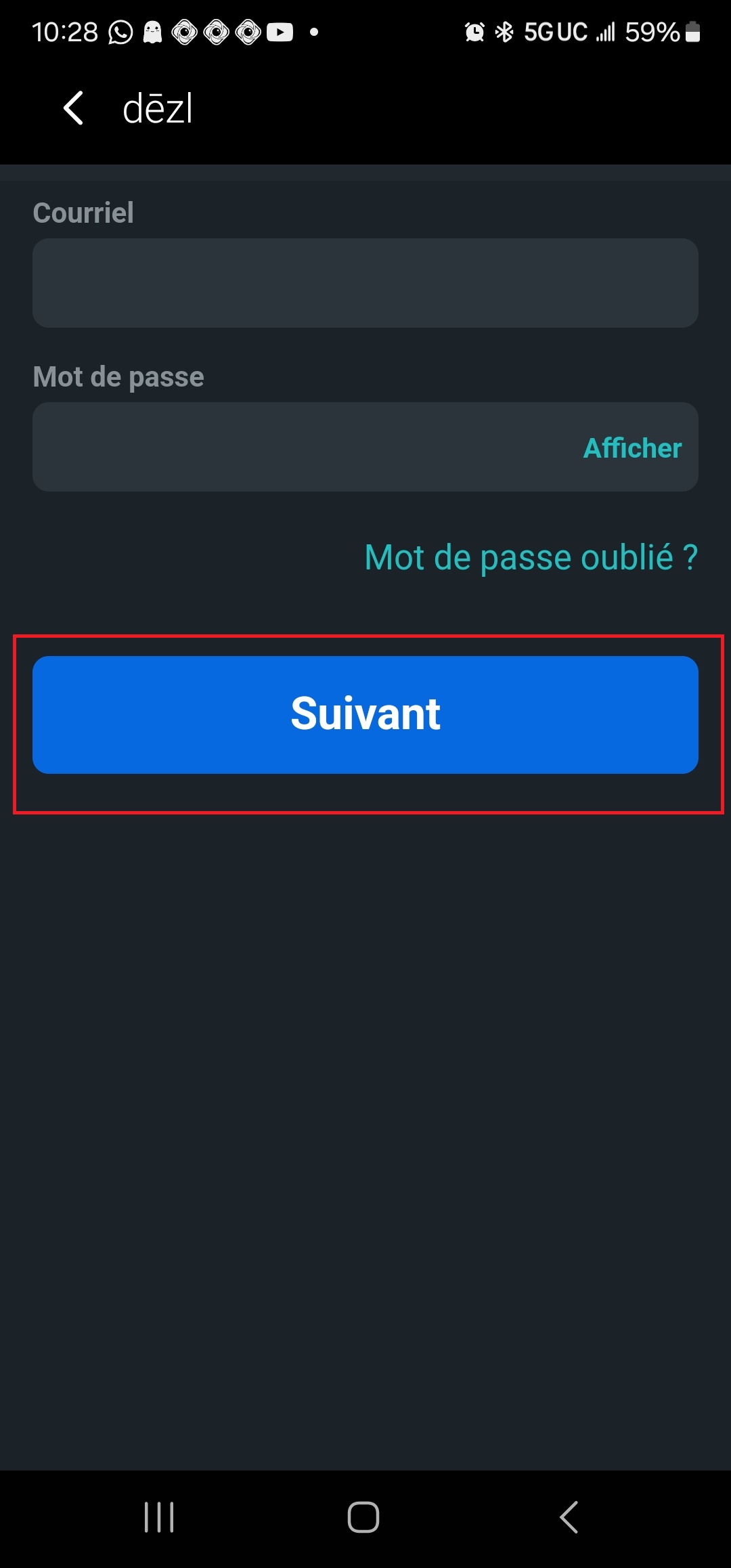Open the Mot de passe oublié link

click(531, 557)
